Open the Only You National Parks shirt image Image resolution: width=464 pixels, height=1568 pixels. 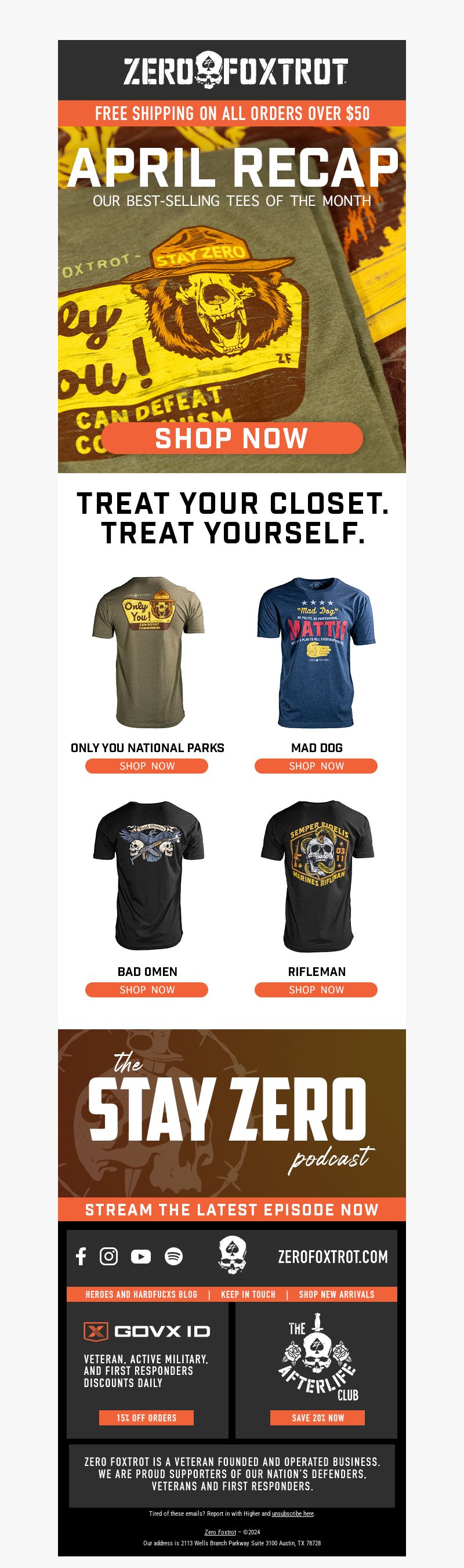[x=147, y=651]
